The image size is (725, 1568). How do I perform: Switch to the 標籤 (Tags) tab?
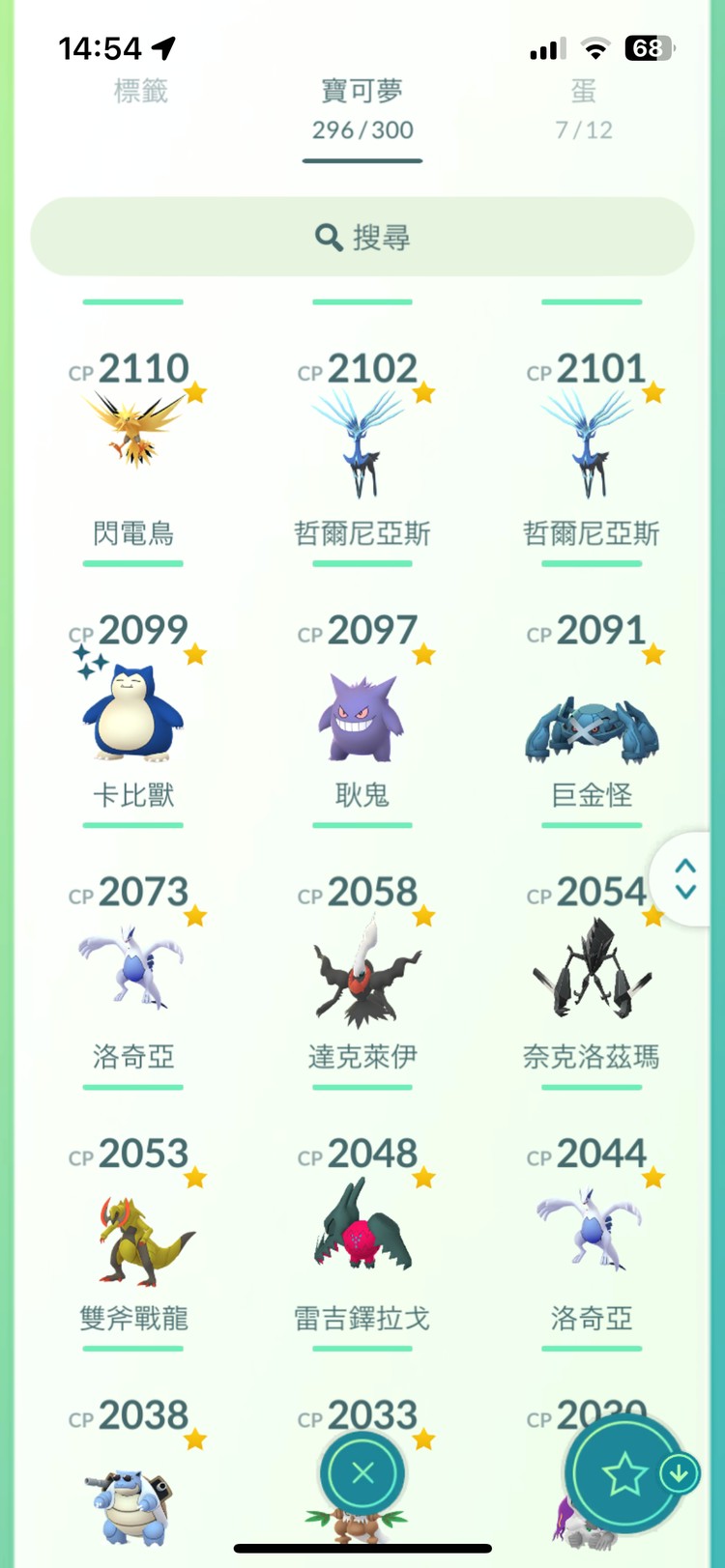tap(141, 92)
